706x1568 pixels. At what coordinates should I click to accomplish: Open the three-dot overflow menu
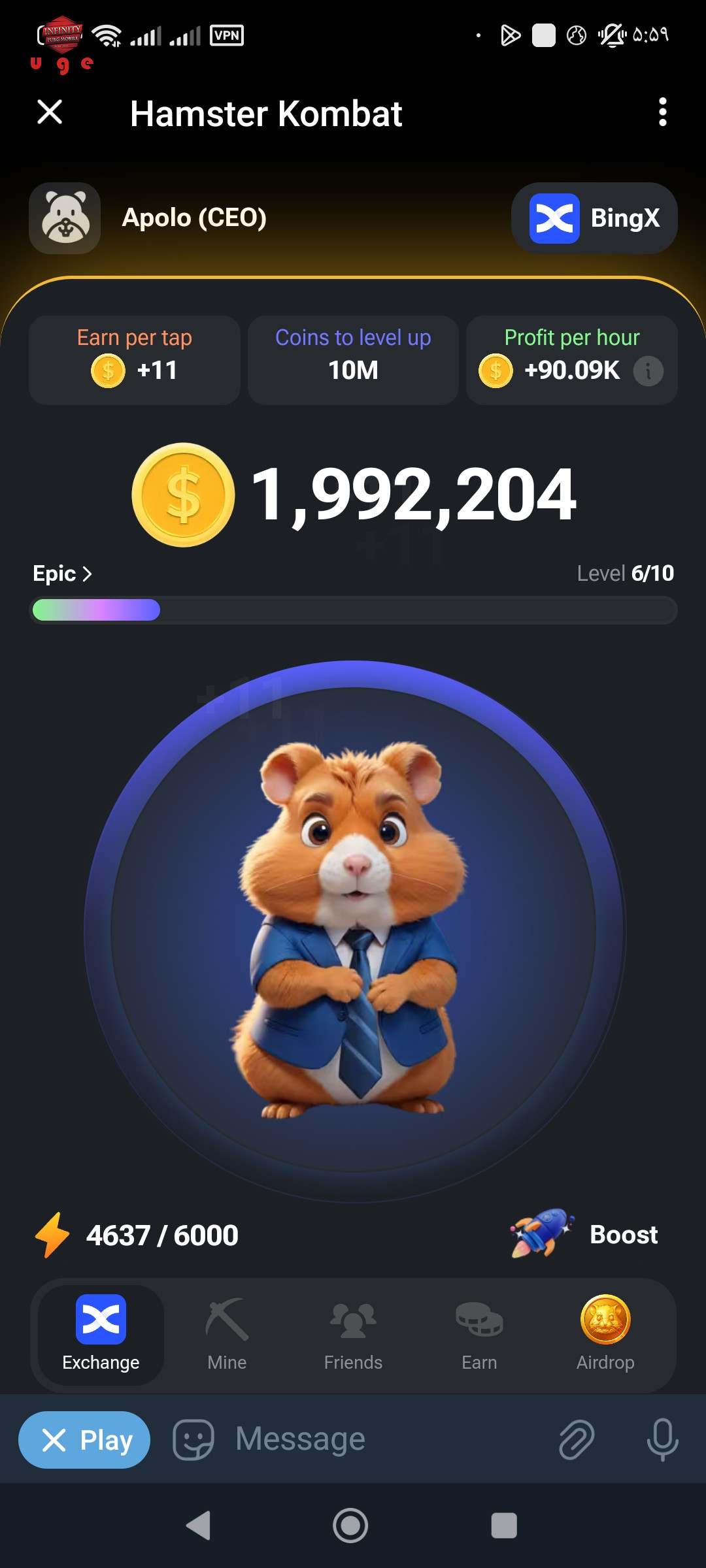[x=663, y=112]
